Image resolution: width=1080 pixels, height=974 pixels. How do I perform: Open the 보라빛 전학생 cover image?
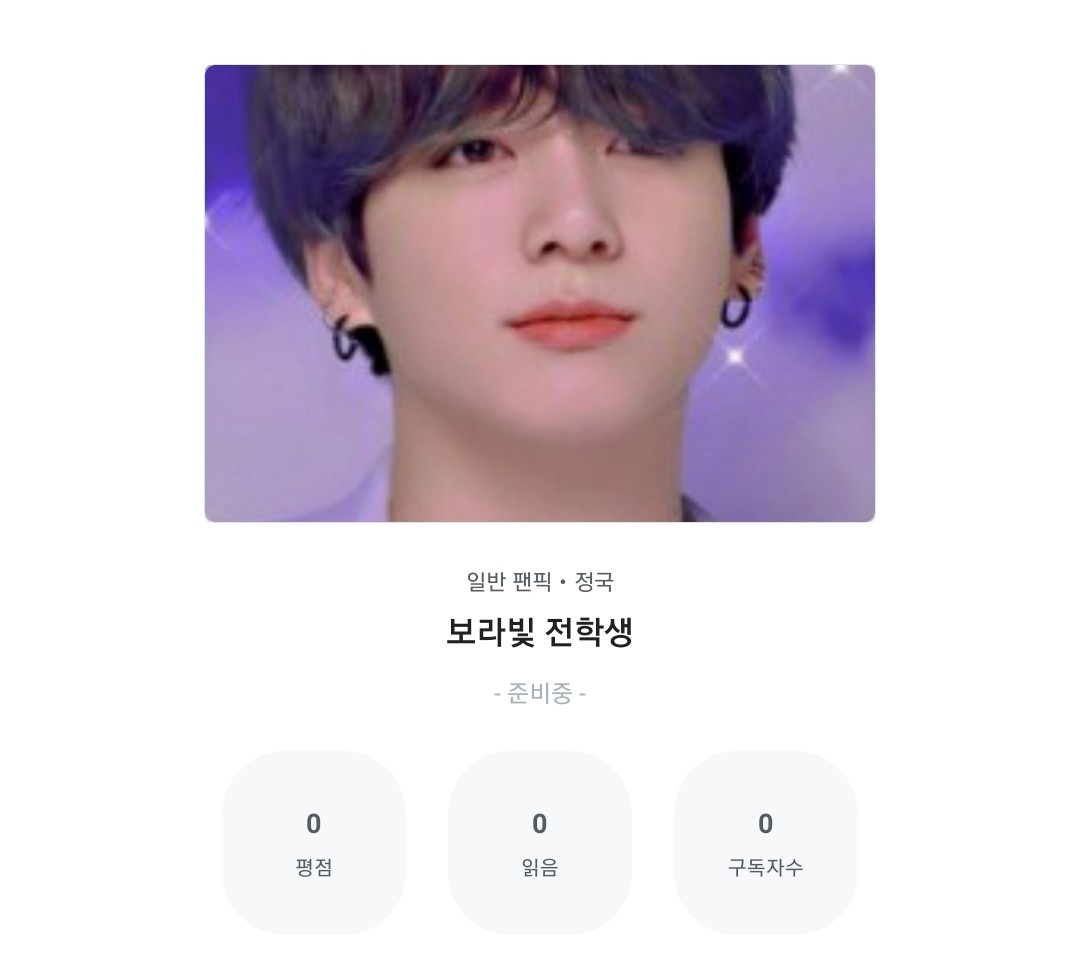tap(540, 293)
